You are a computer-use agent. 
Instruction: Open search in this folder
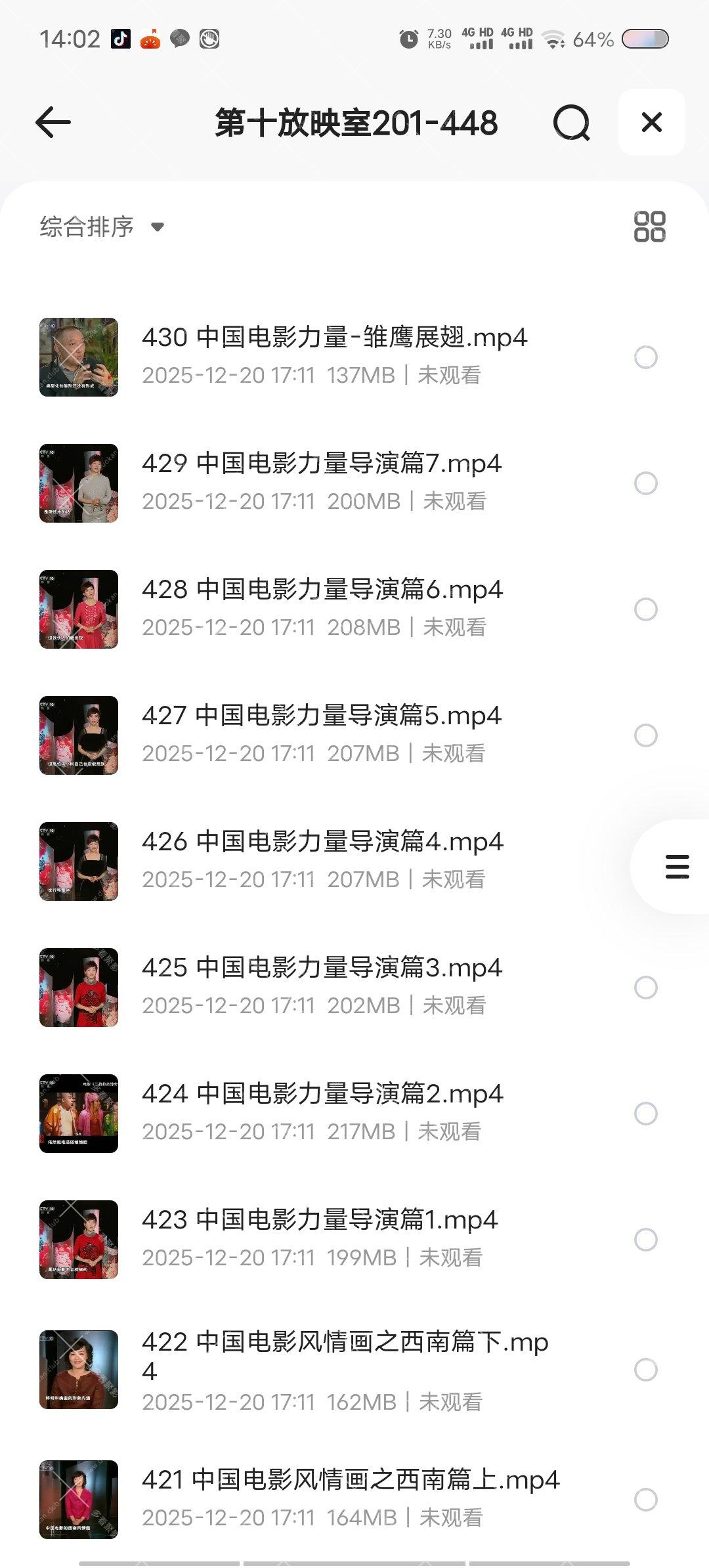click(x=571, y=123)
